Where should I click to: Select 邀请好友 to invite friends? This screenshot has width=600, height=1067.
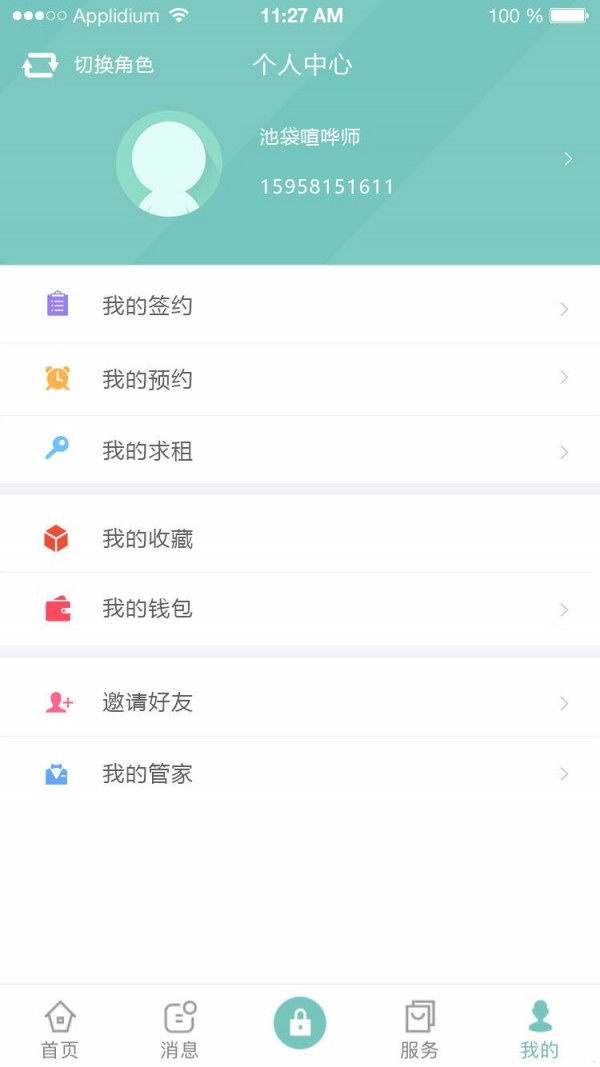[300, 702]
